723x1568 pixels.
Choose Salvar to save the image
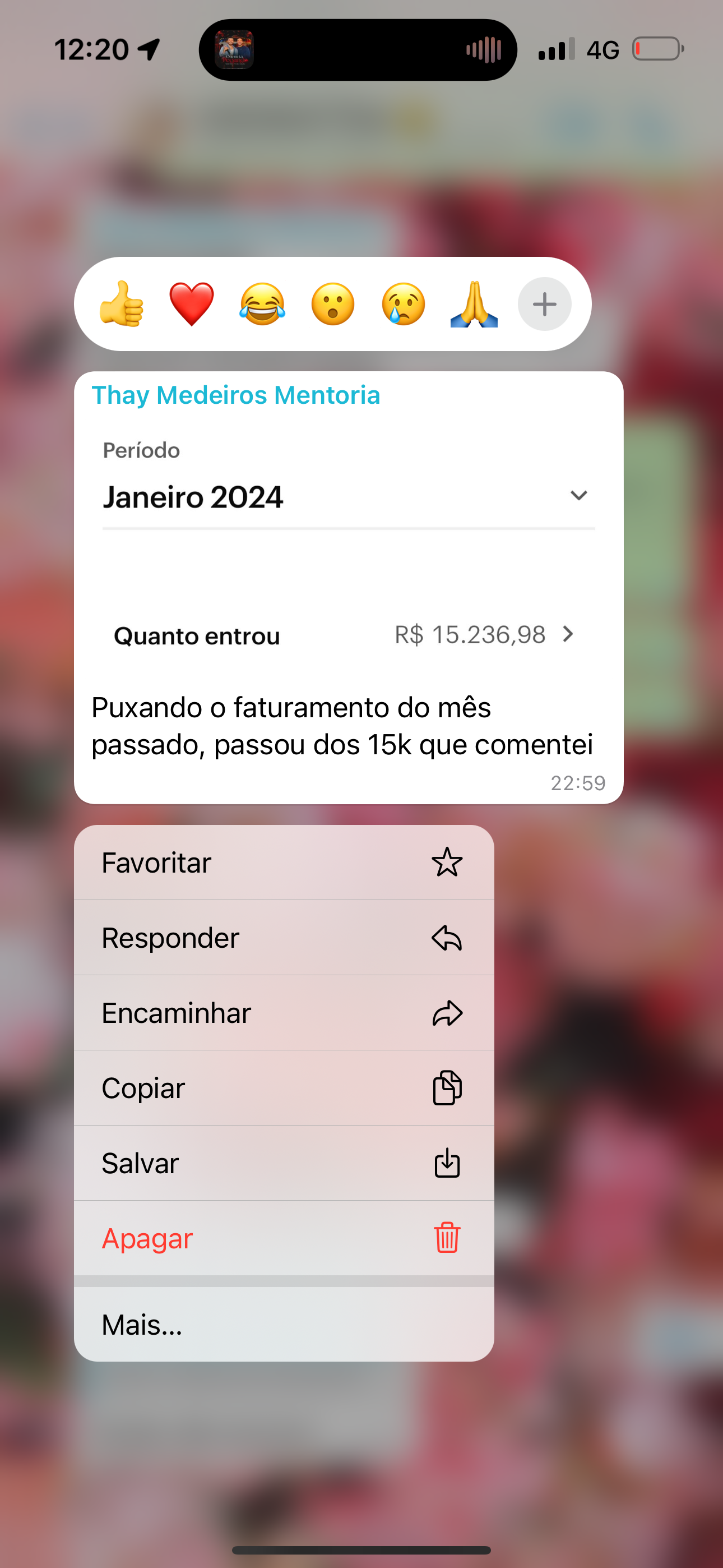284,1163
